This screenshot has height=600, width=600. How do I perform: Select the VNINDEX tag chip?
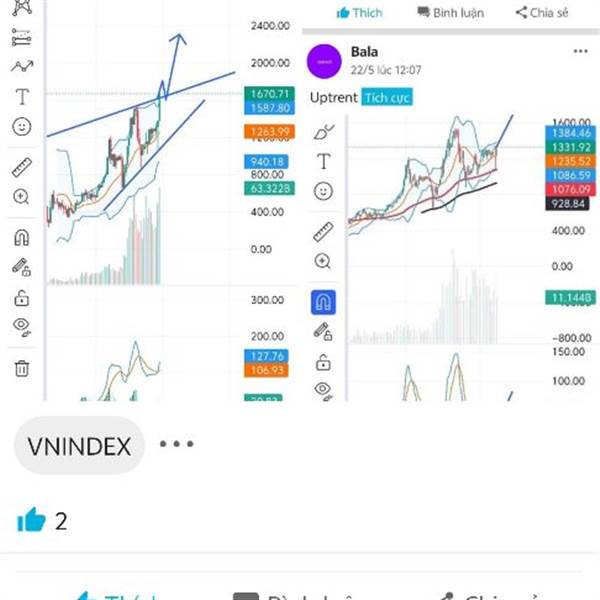point(80,445)
